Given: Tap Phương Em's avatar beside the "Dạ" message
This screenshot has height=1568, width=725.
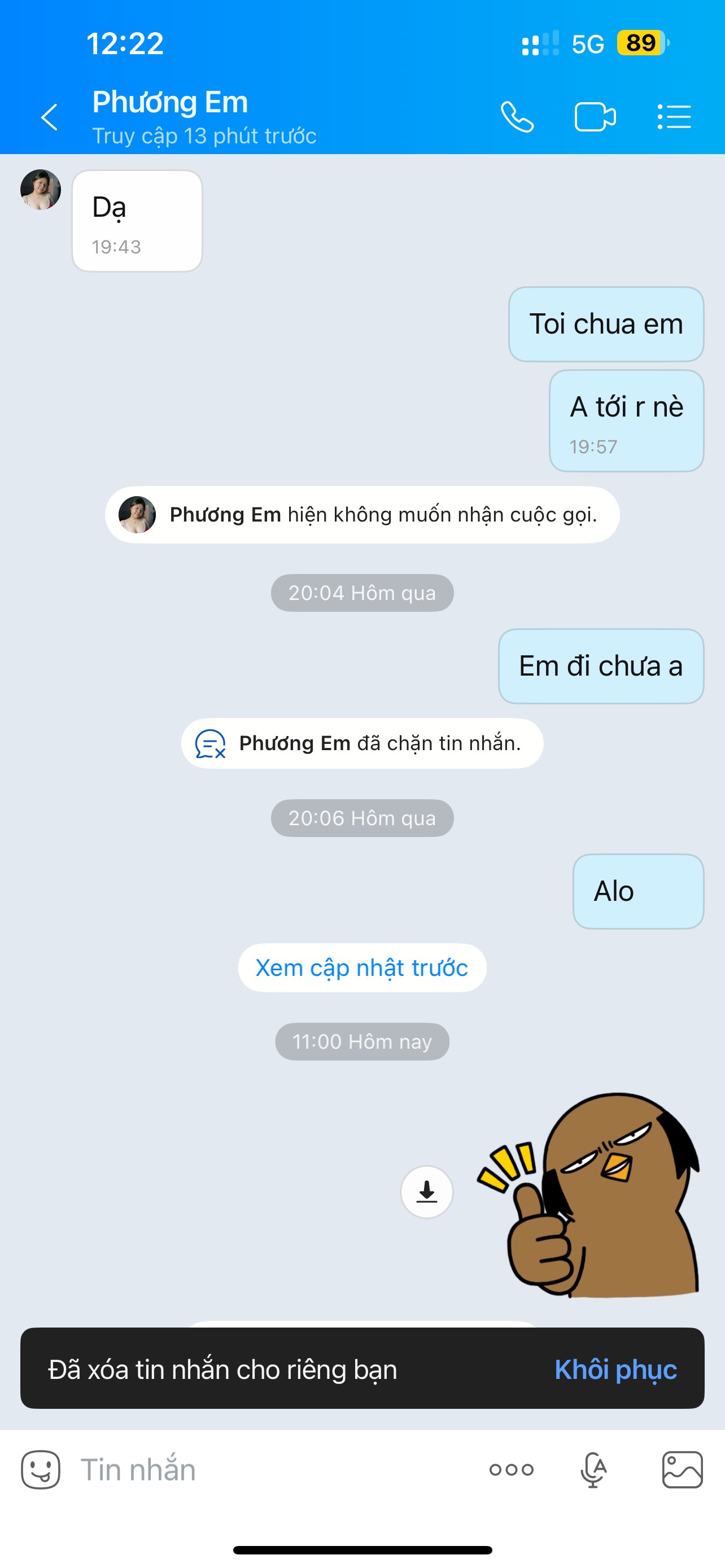Looking at the screenshot, I should [41, 190].
